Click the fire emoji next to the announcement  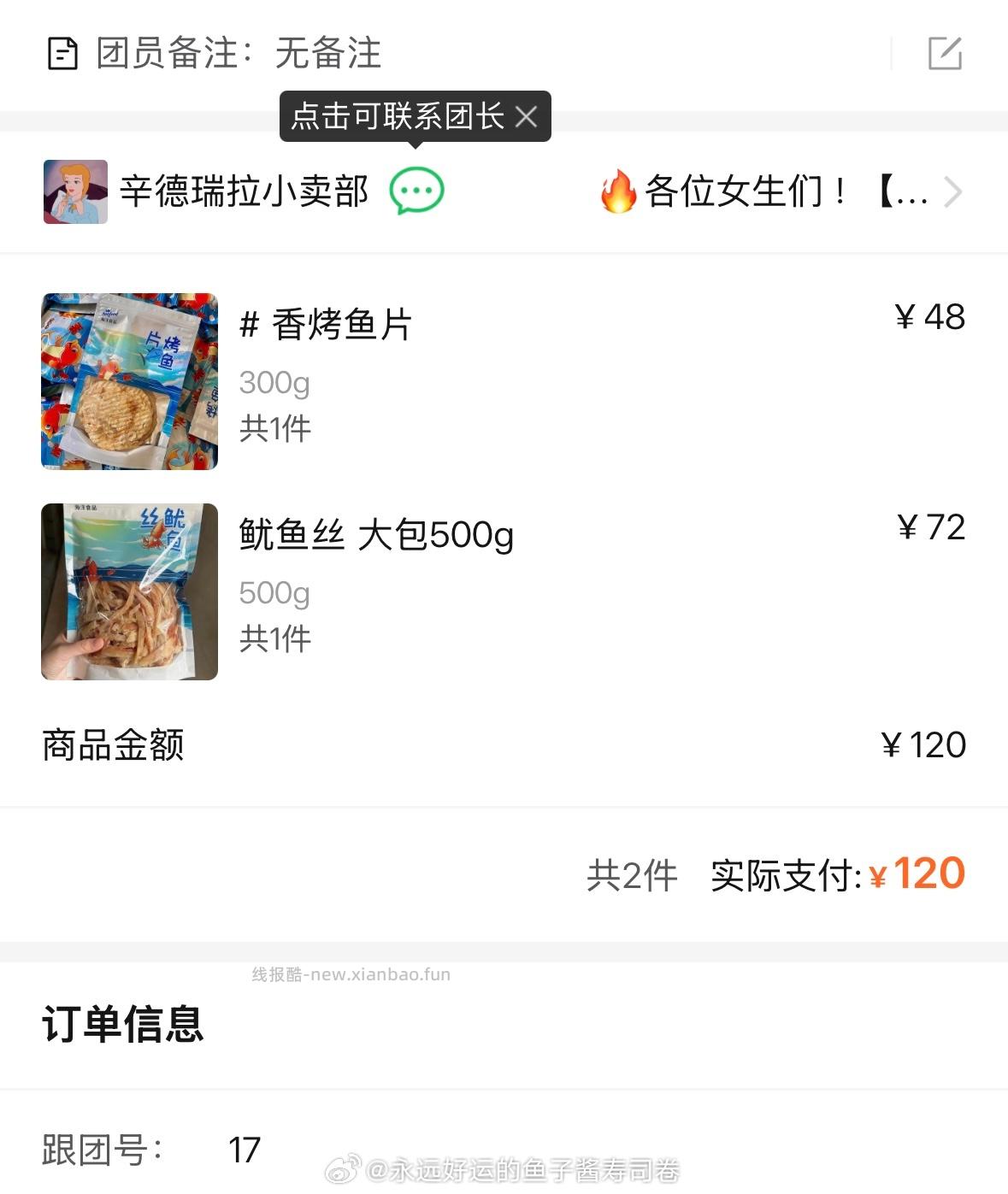click(615, 192)
